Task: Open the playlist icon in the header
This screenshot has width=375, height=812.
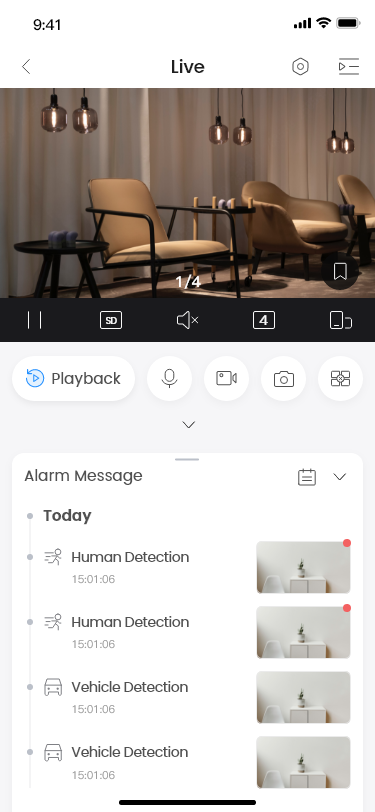Action: (349, 67)
